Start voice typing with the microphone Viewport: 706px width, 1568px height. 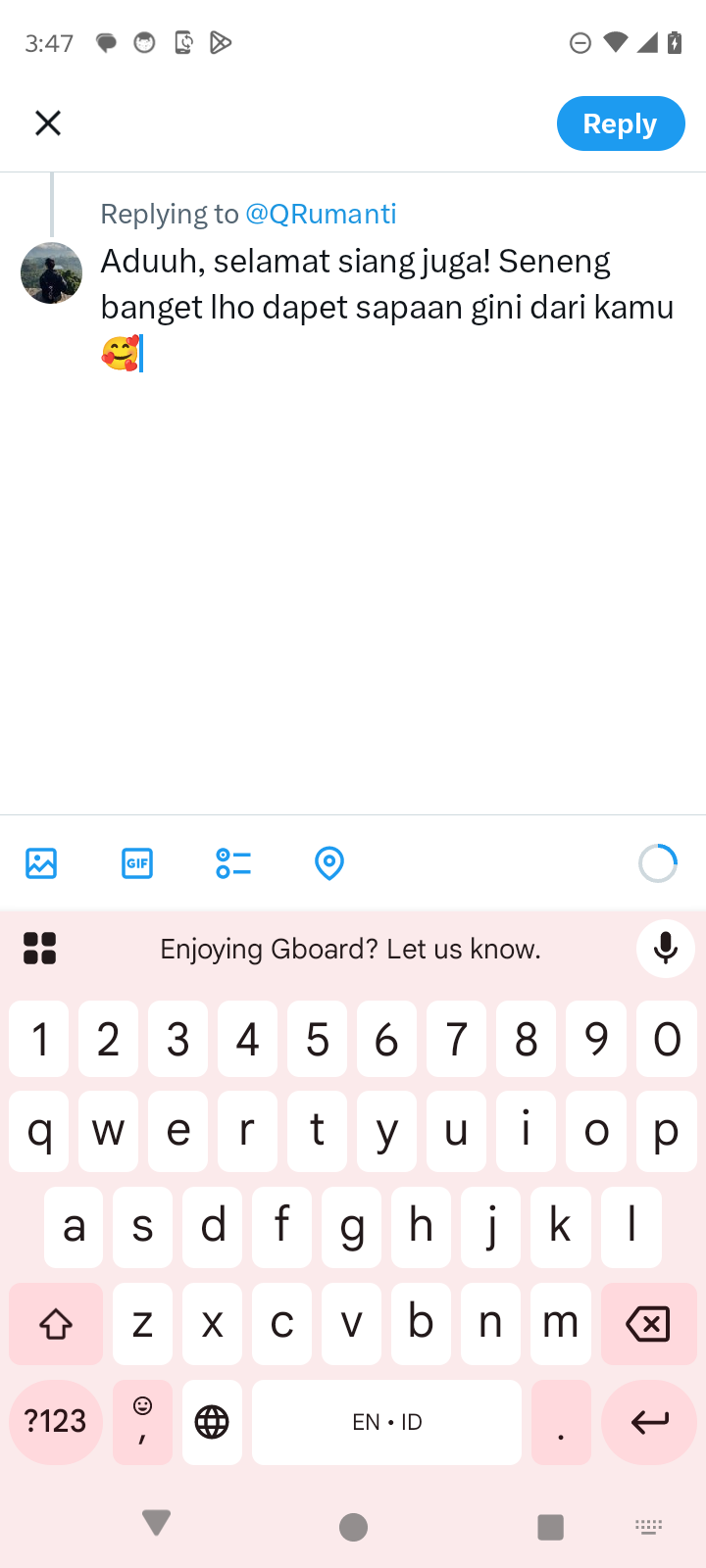pyautogui.click(x=666, y=949)
